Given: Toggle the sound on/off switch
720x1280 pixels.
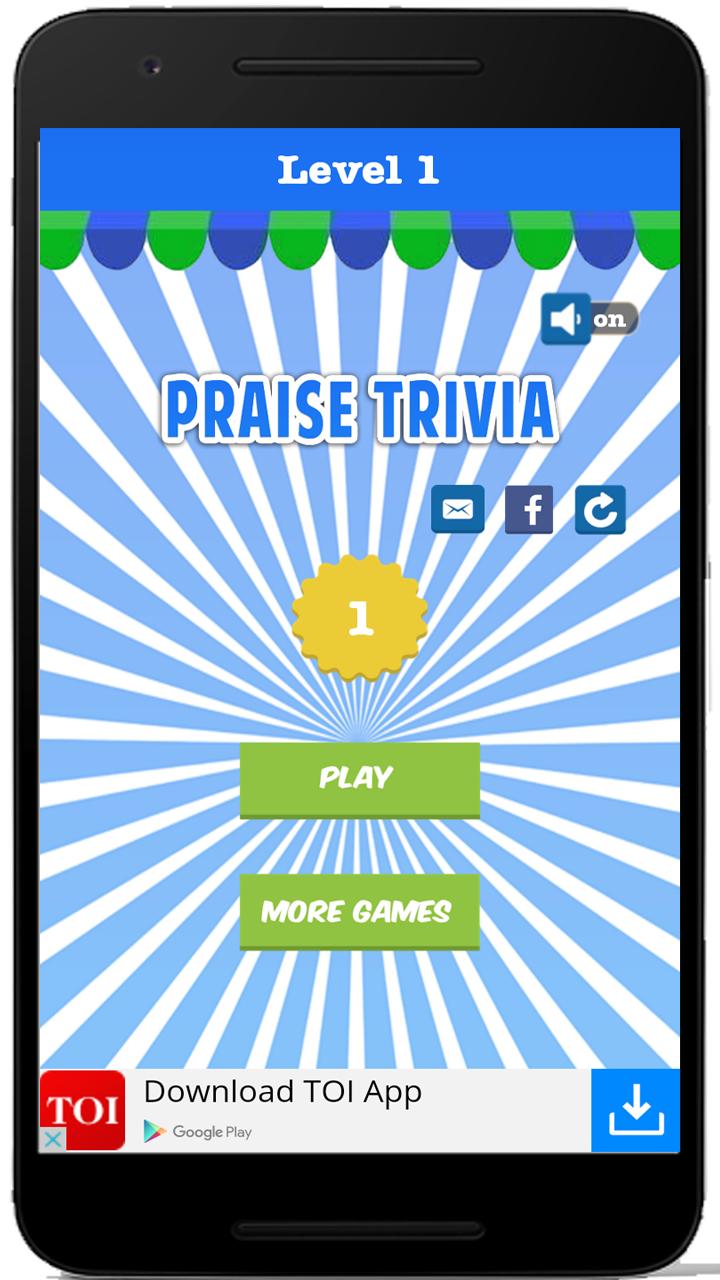Looking at the screenshot, I should [x=588, y=319].
